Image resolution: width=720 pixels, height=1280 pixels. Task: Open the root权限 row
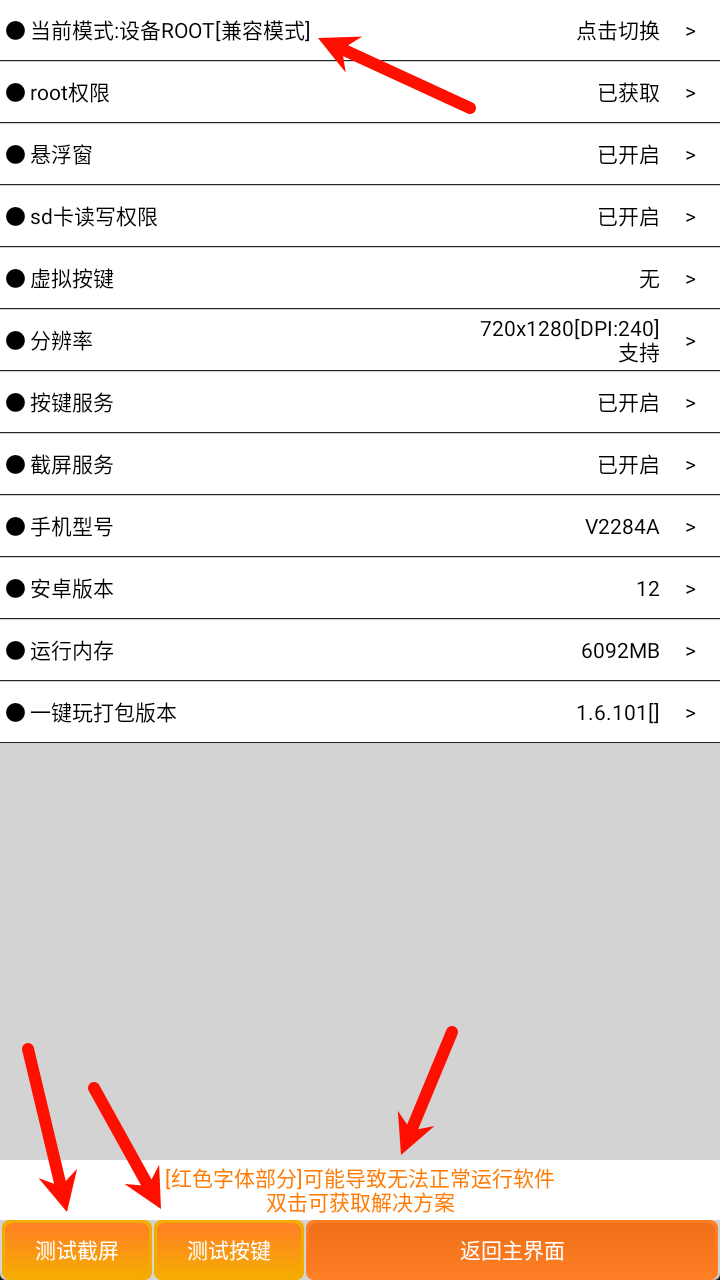pos(360,93)
